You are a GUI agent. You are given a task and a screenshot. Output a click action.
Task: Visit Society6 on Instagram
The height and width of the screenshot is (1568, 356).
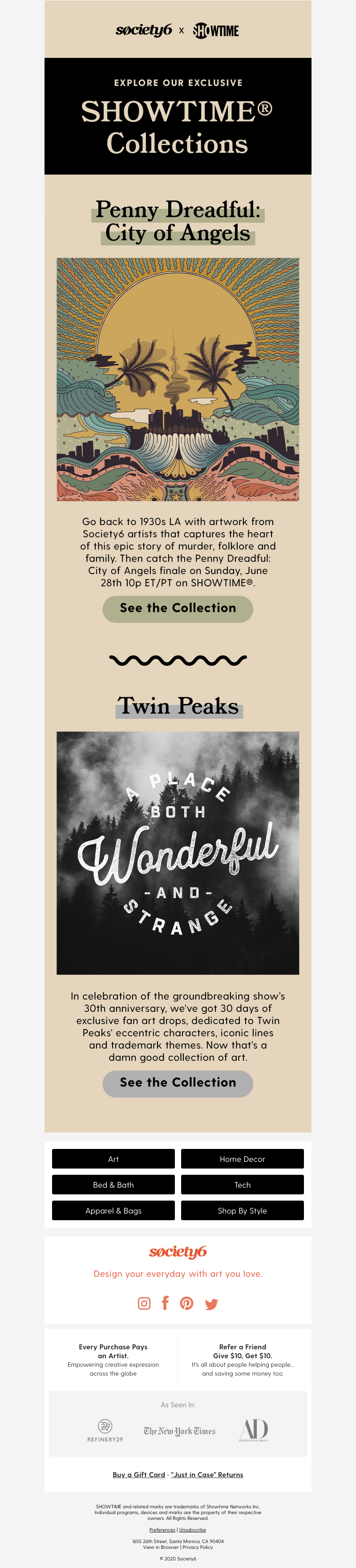point(144,1303)
